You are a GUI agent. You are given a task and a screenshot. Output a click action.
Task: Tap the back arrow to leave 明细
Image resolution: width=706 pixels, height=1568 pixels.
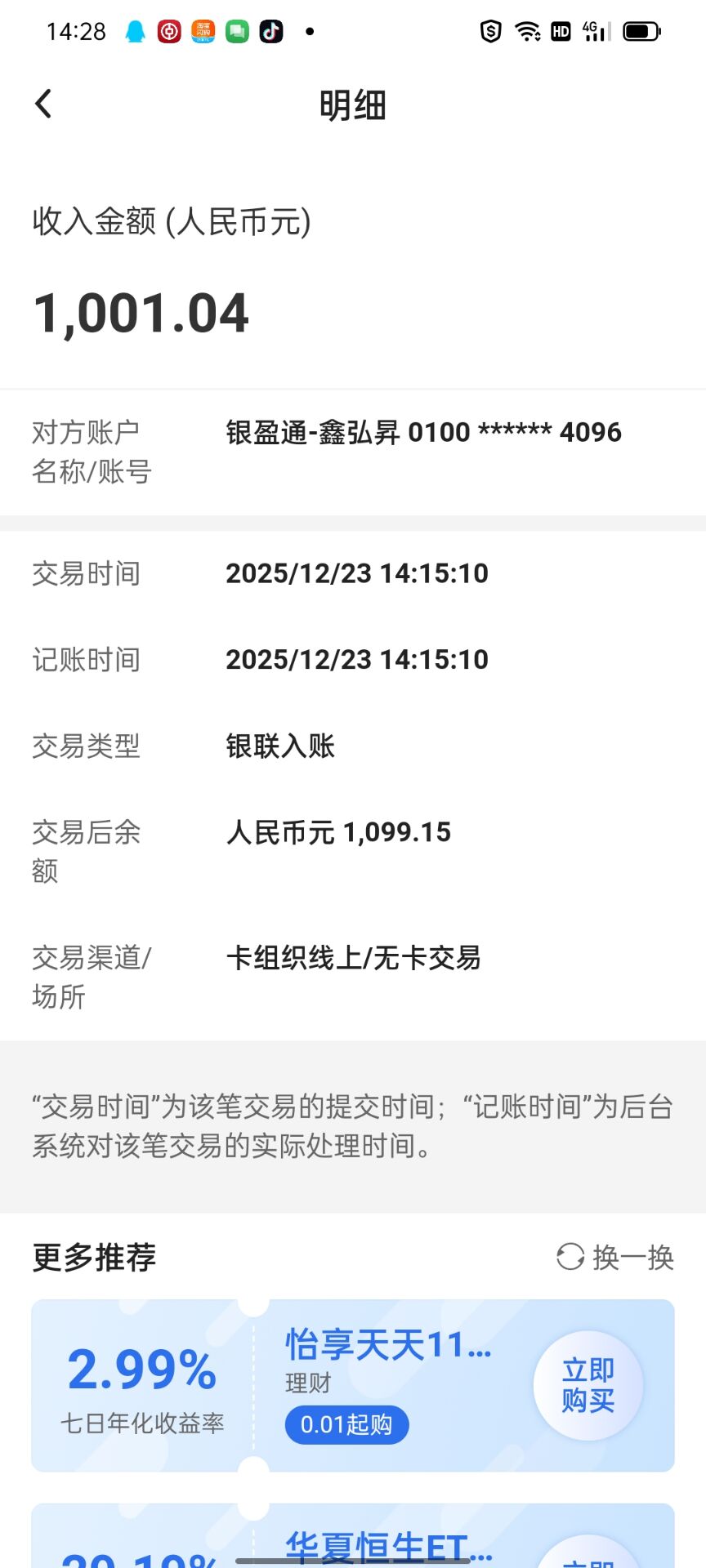point(43,105)
